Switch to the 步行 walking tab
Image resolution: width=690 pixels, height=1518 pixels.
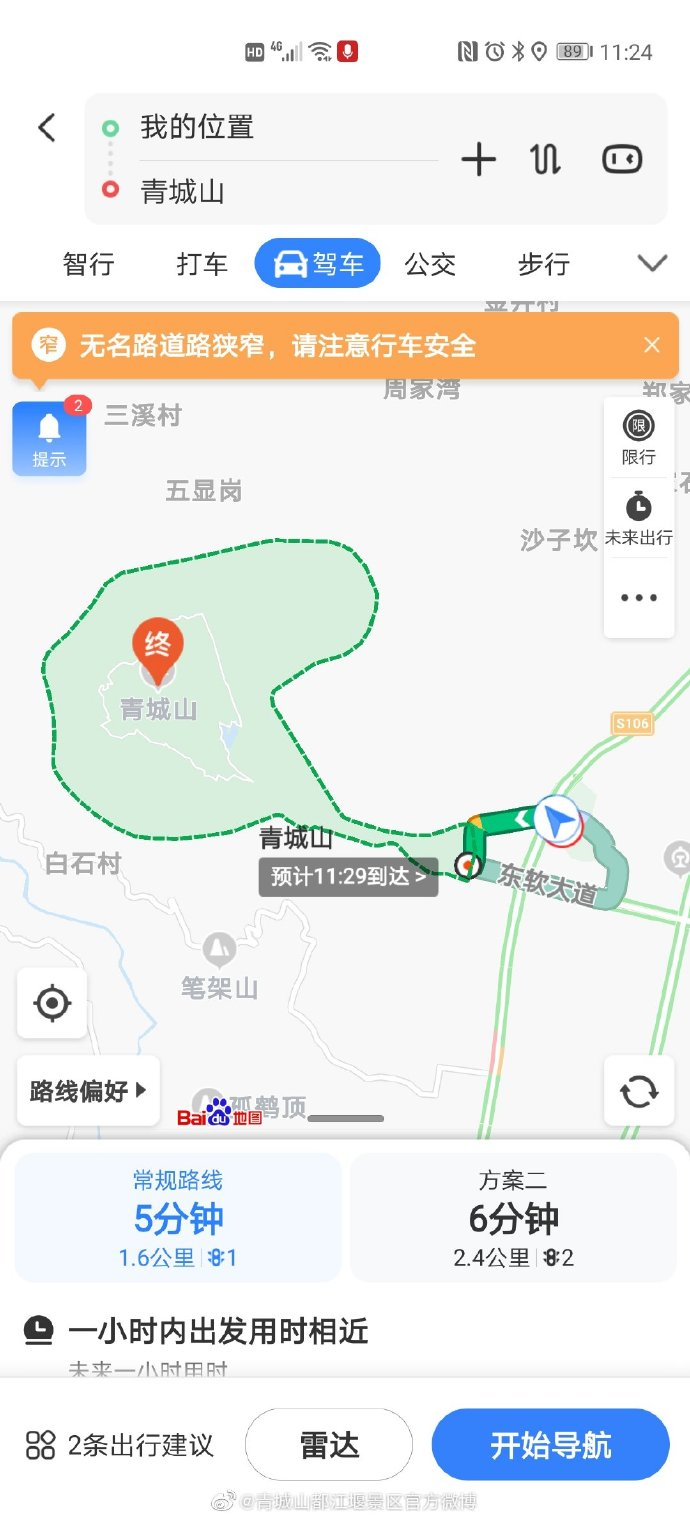coord(544,264)
